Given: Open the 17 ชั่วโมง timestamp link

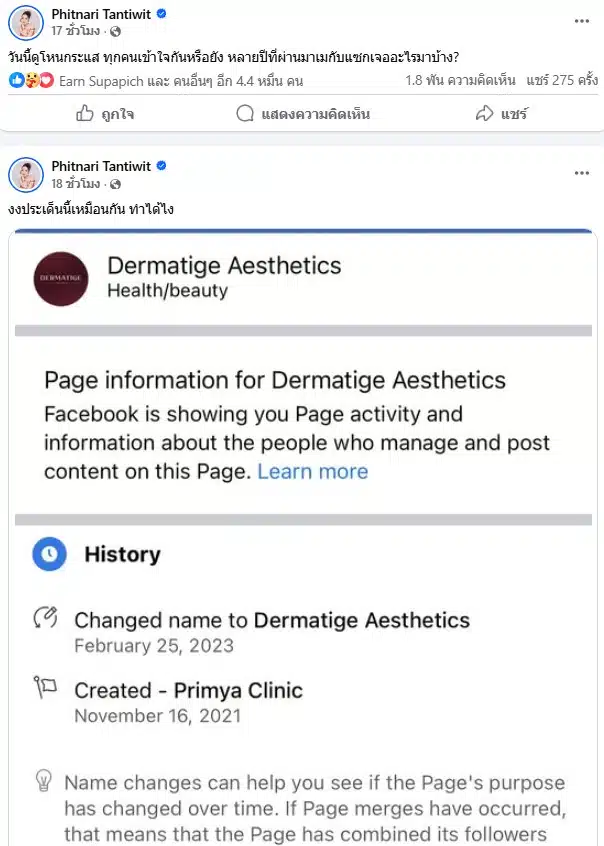Looking at the screenshot, I should (x=76, y=31).
